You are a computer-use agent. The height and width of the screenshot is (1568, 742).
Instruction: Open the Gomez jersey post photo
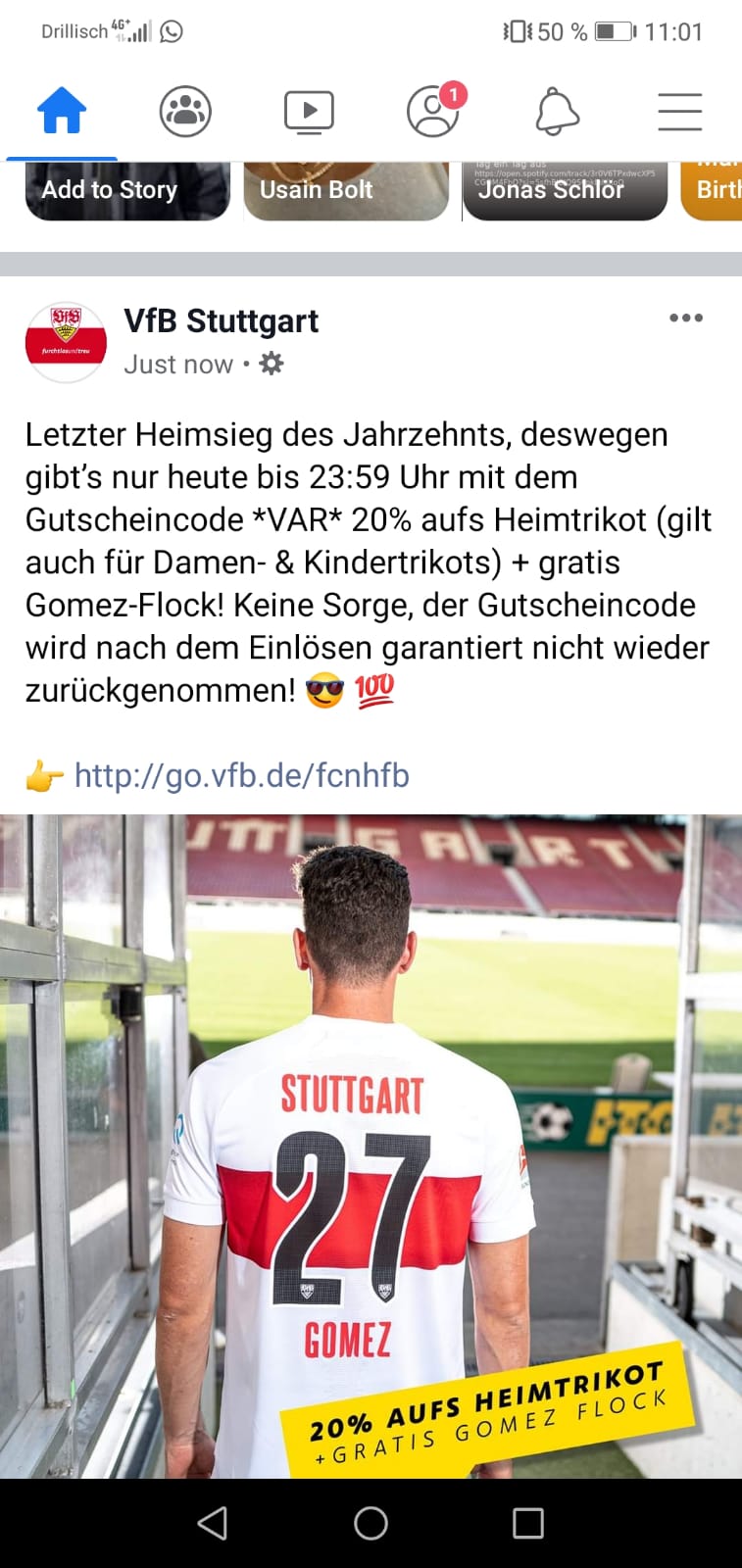(x=371, y=1145)
